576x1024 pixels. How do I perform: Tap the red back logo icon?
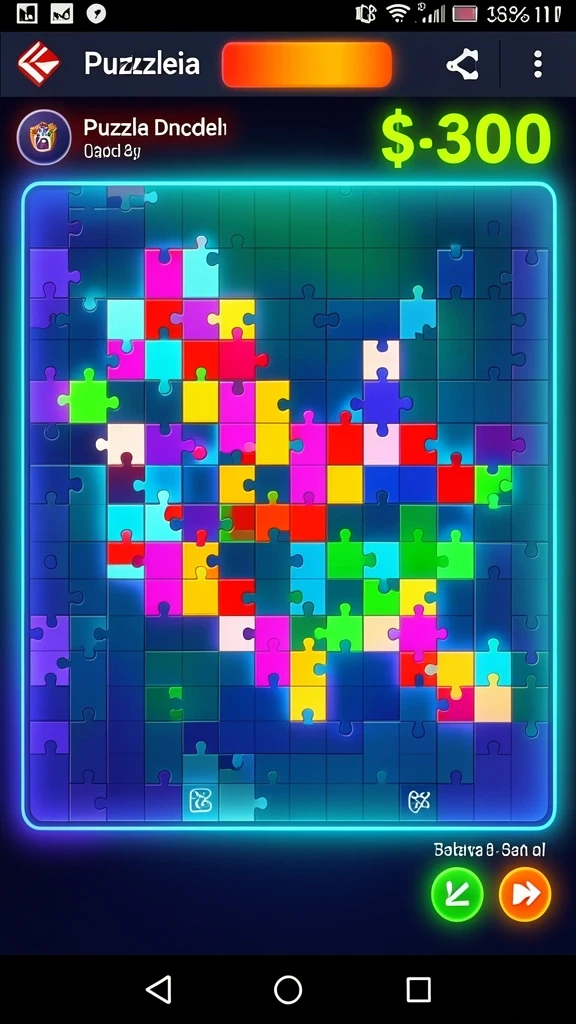pyautogui.click(x=39, y=64)
